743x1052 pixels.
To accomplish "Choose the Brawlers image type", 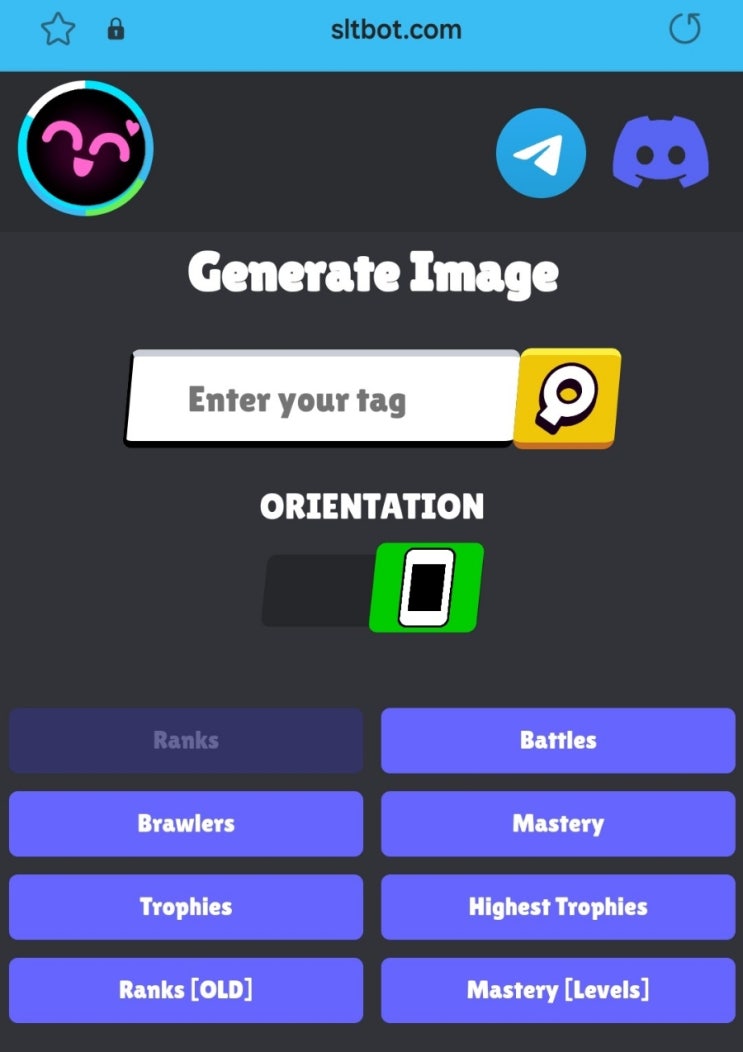I will point(186,824).
